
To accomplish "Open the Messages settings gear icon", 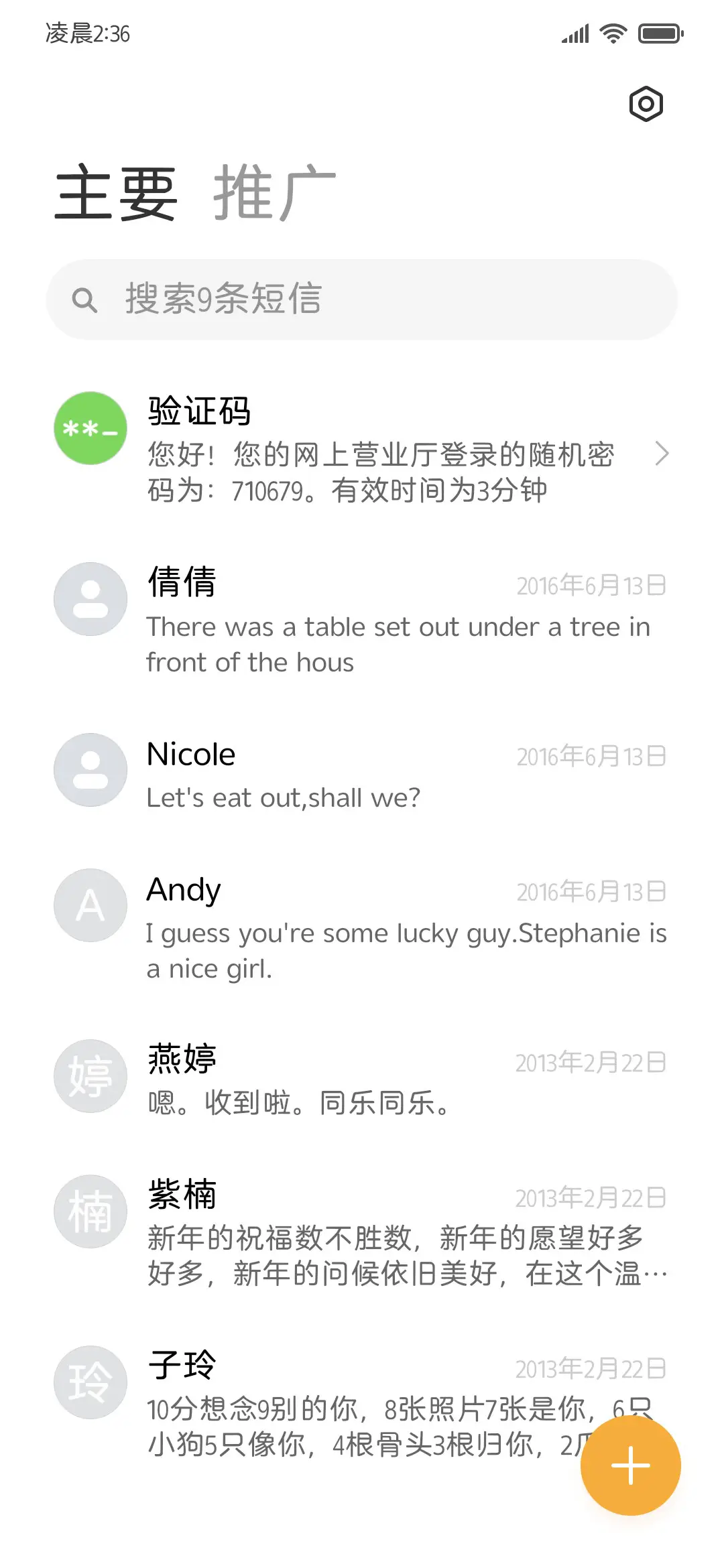I will tap(646, 104).
